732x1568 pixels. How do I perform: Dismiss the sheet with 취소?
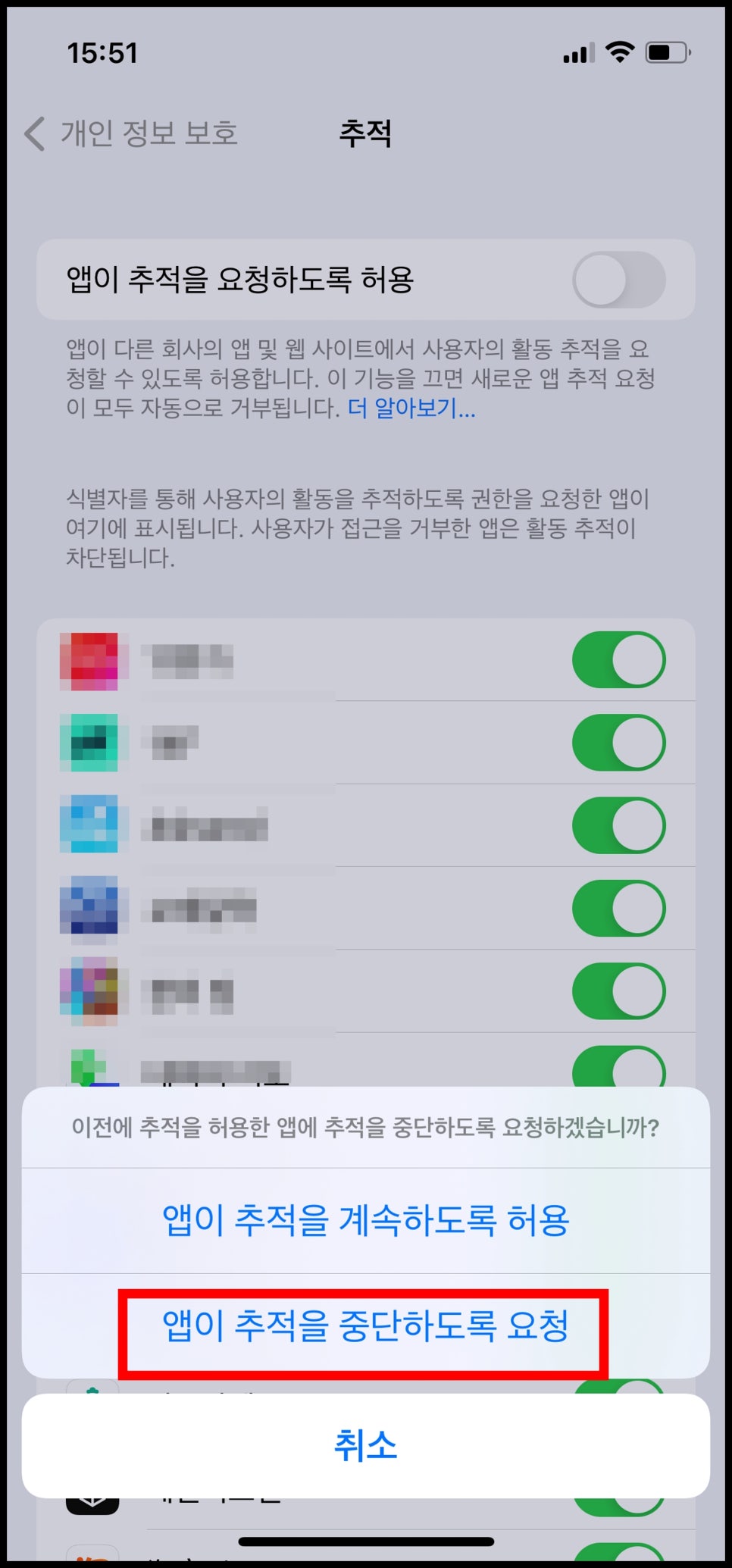pyautogui.click(x=365, y=1445)
